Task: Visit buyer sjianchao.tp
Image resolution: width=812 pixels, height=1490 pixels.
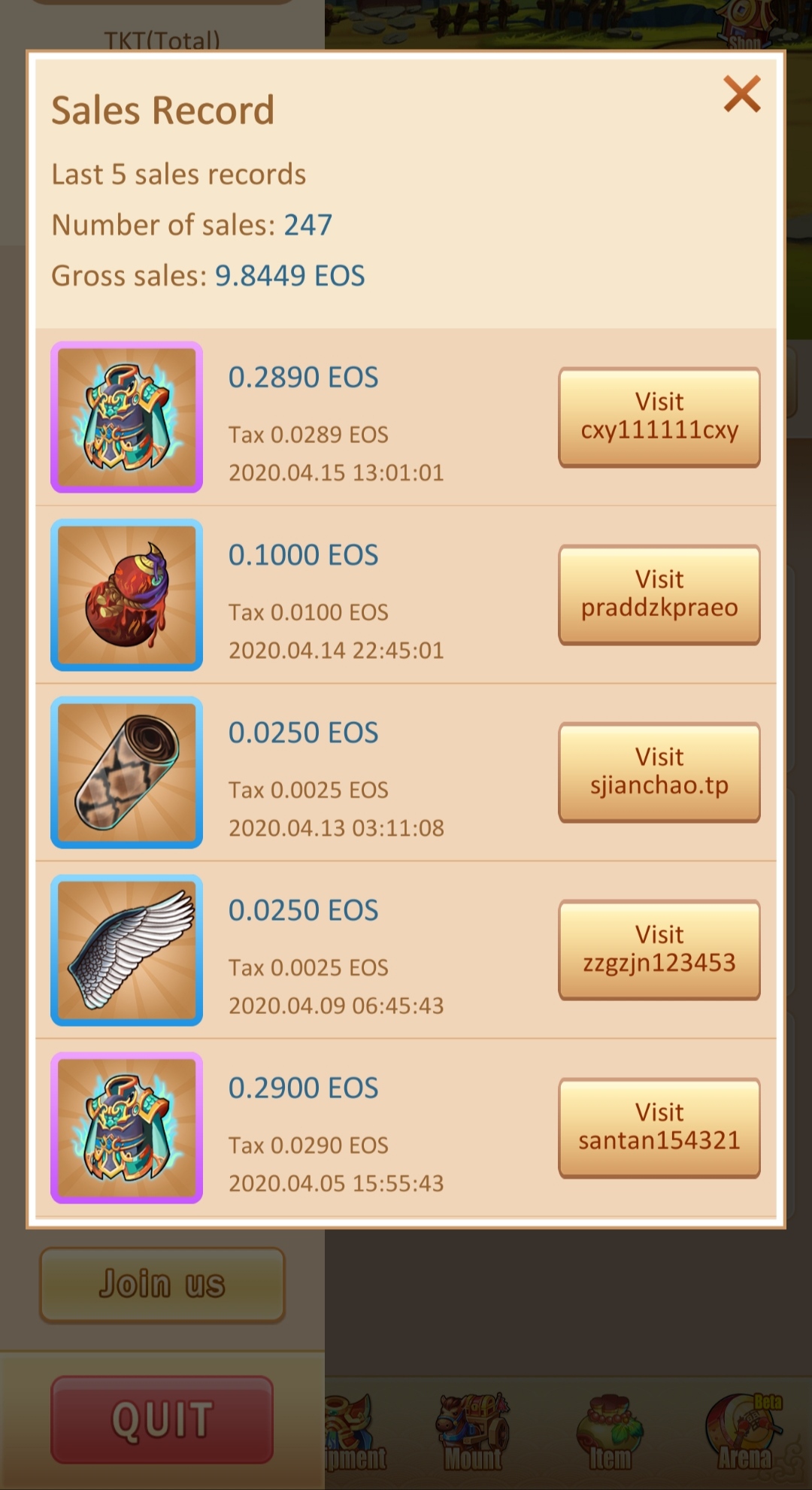Action: pyautogui.click(x=659, y=772)
